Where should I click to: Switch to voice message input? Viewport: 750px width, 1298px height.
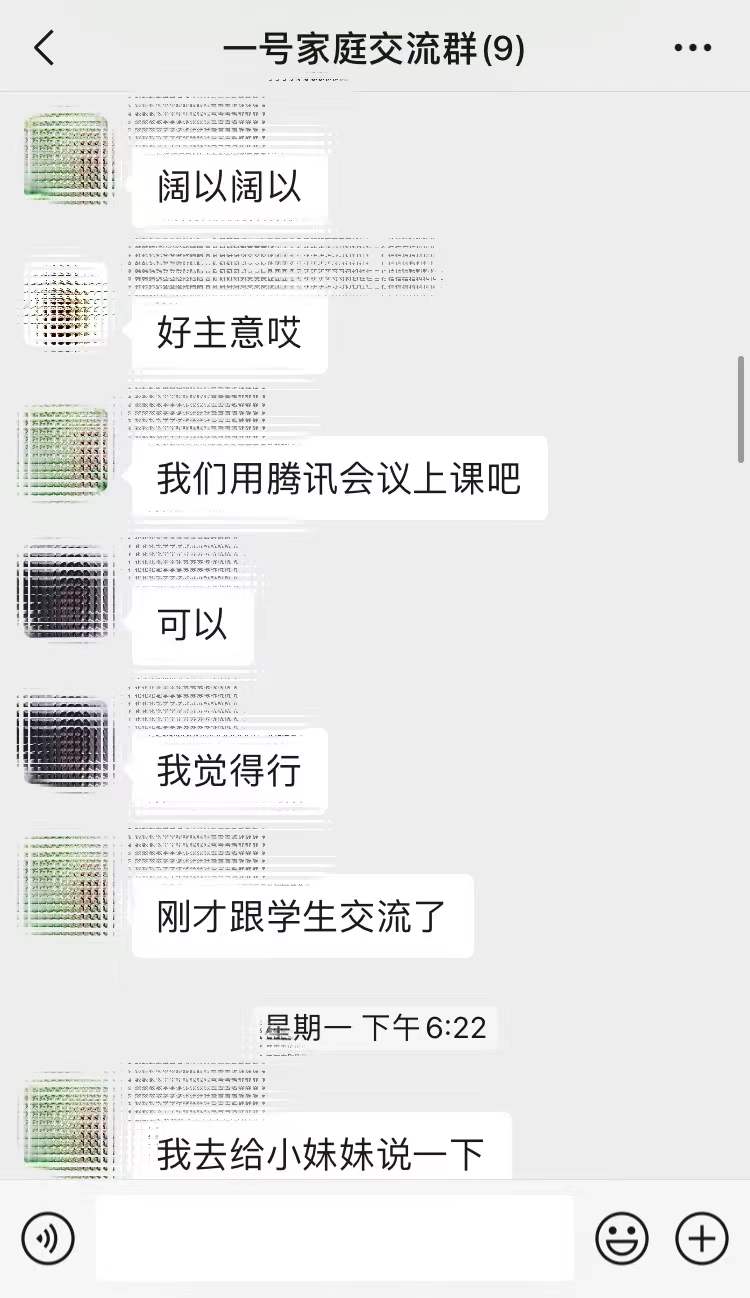pyautogui.click(x=48, y=1238)
